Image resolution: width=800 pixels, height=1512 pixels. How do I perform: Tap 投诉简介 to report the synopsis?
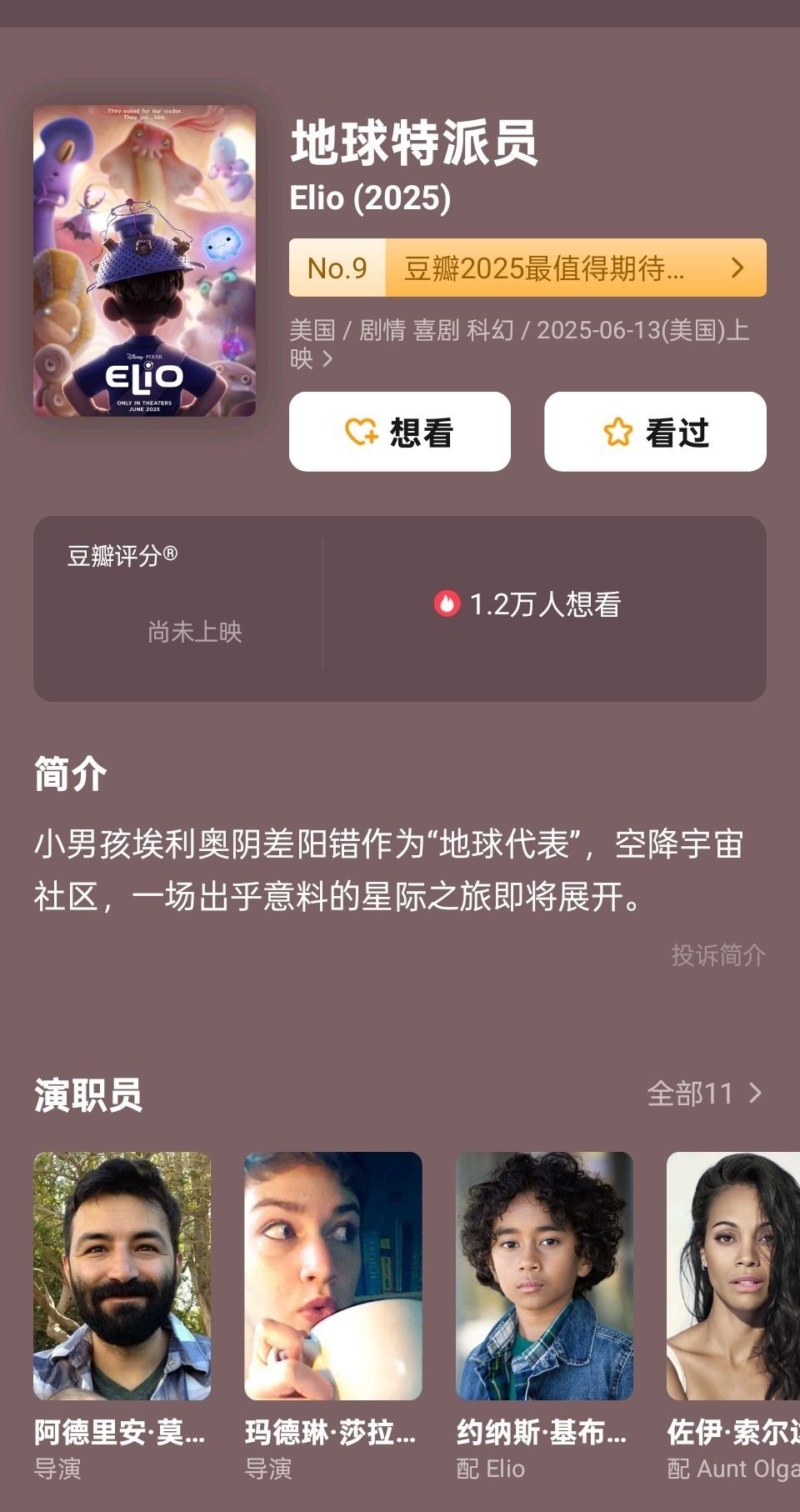[717, 954]
